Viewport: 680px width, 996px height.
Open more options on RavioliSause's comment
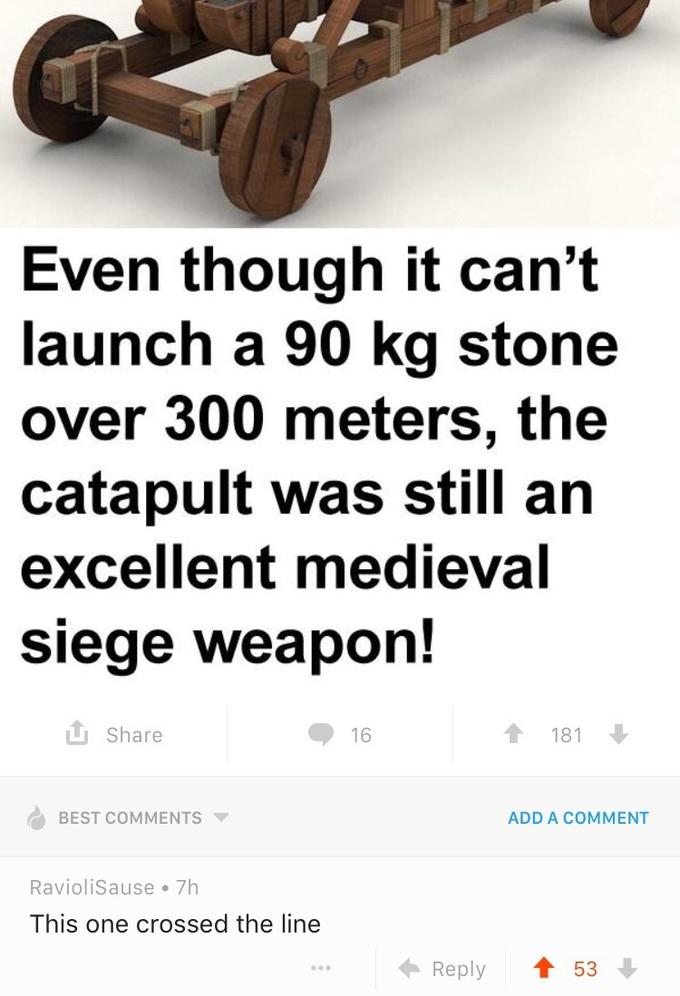click(319, 968)
